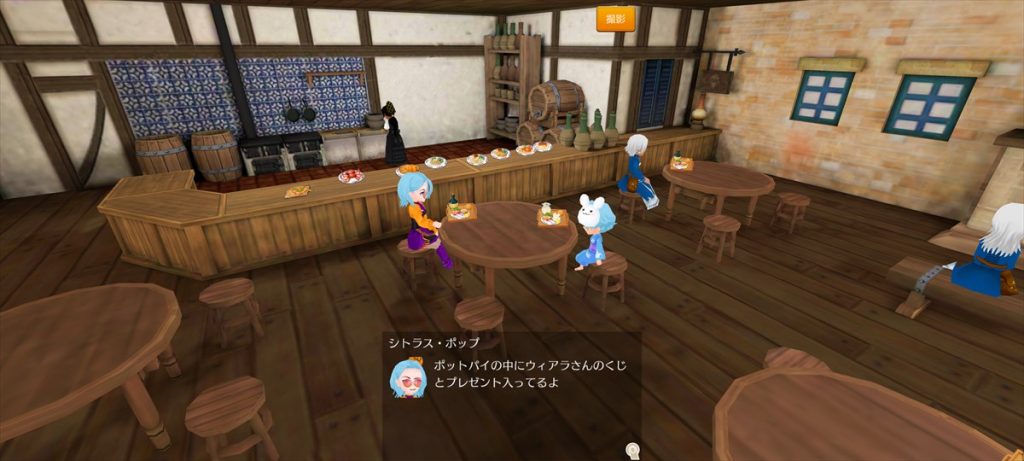Tap the orange 撮影 capture button
The image size is (1024, 461).
tap(615, 19)
